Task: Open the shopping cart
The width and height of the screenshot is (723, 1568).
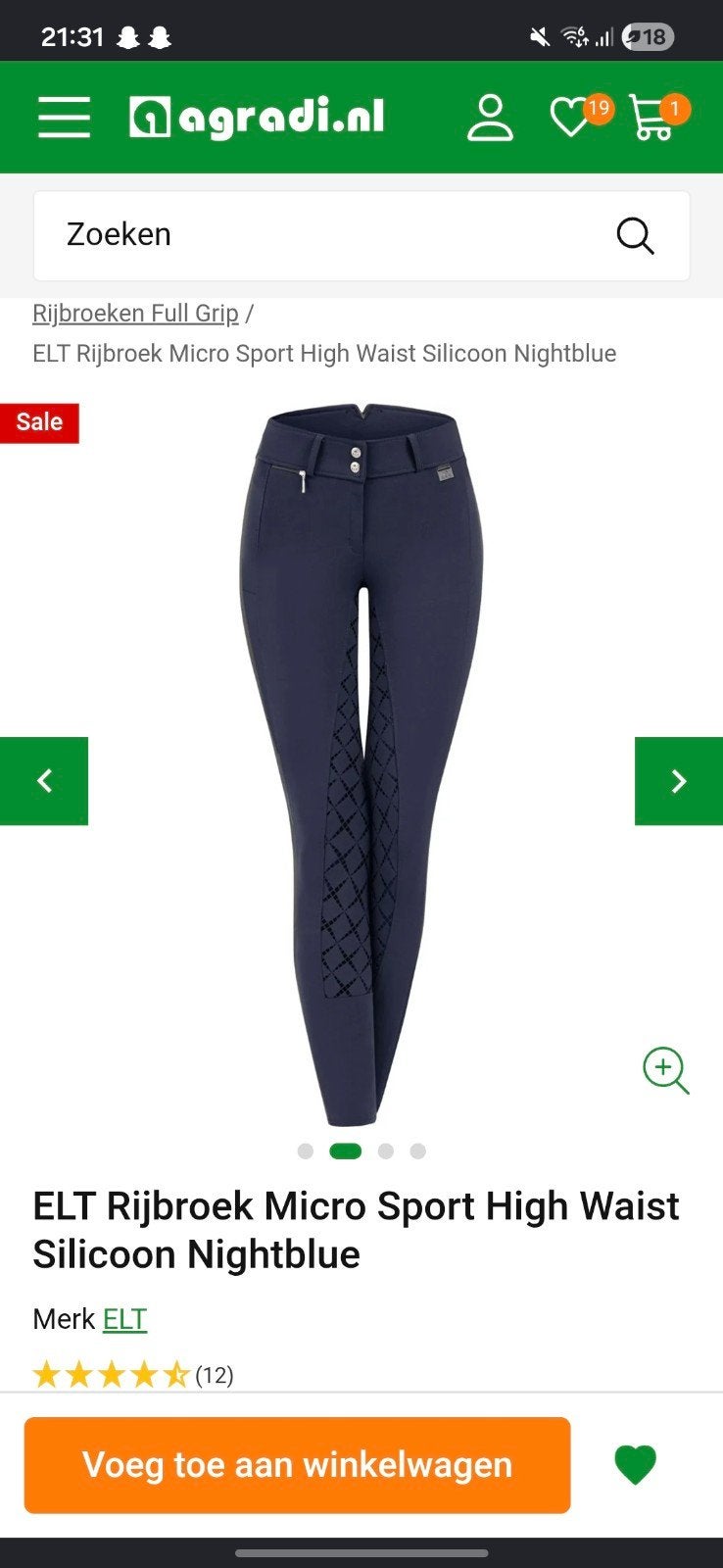Action: click(x=658, y=118)
